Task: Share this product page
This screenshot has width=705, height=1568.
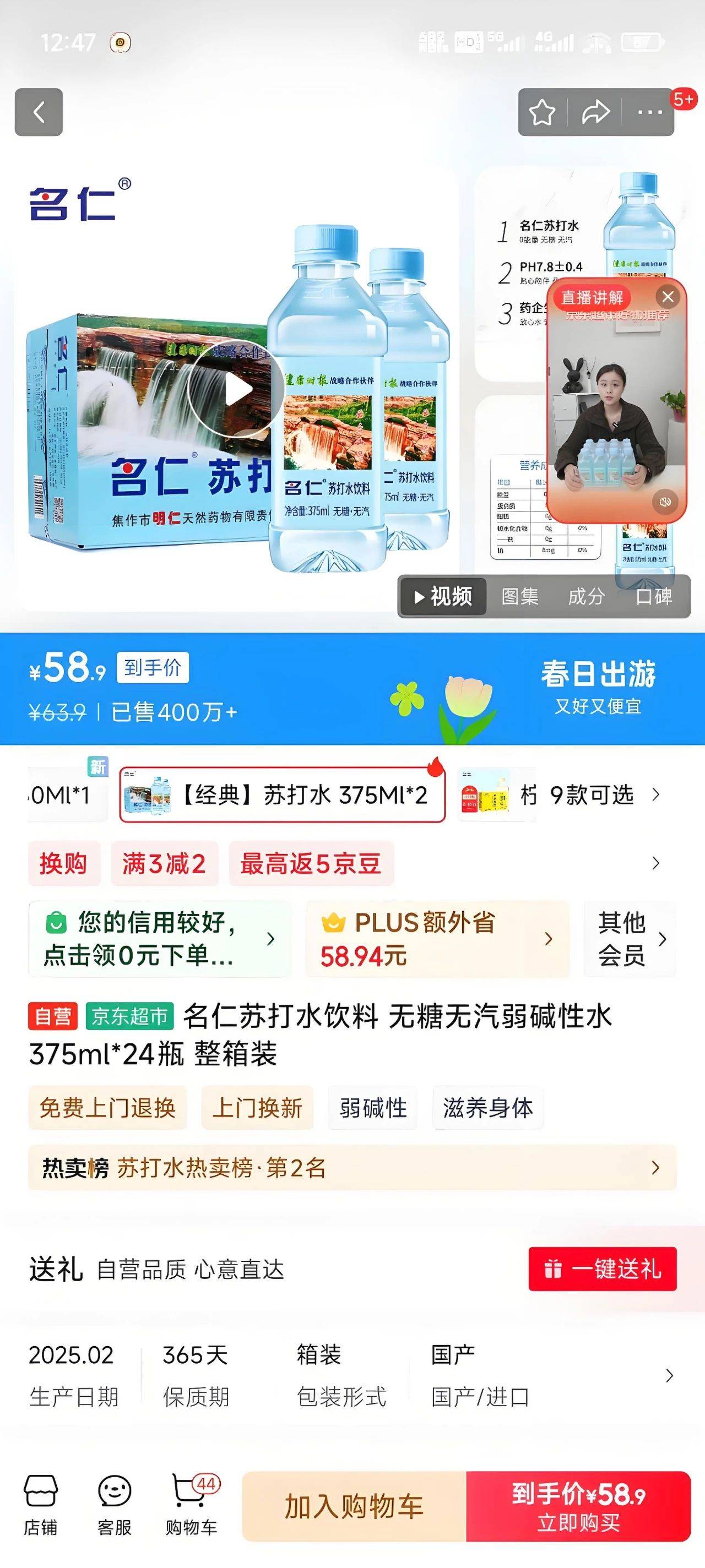Action: (595, 113)
